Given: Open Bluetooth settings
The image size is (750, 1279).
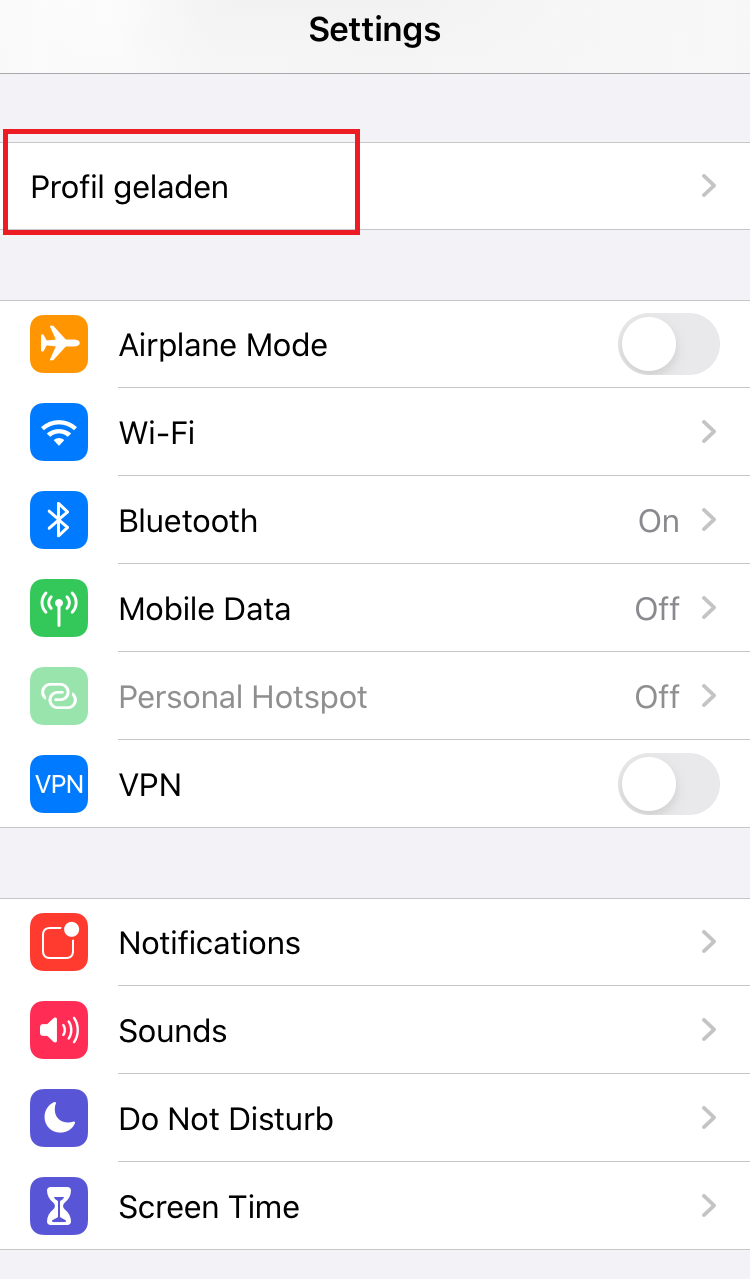Looking at the screenshot, I should (375, 520).
